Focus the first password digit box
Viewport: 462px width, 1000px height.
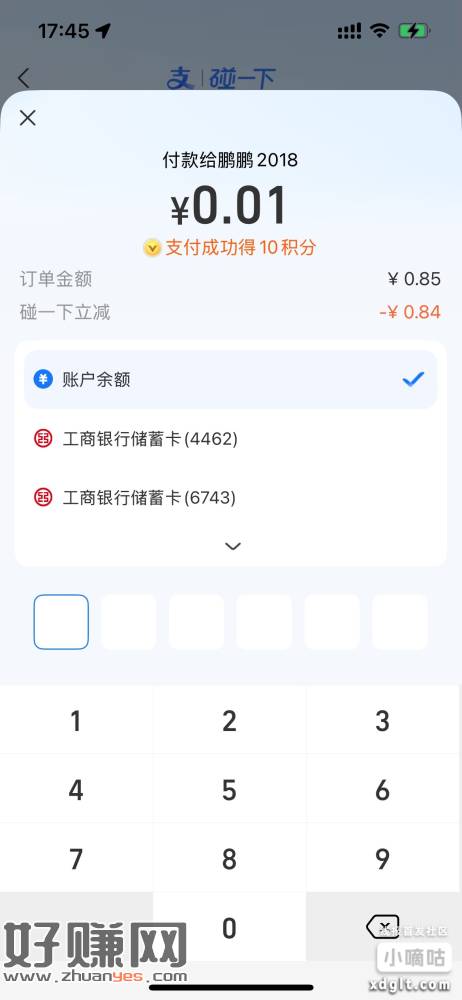pyautogui.click(x=61, y=622)
